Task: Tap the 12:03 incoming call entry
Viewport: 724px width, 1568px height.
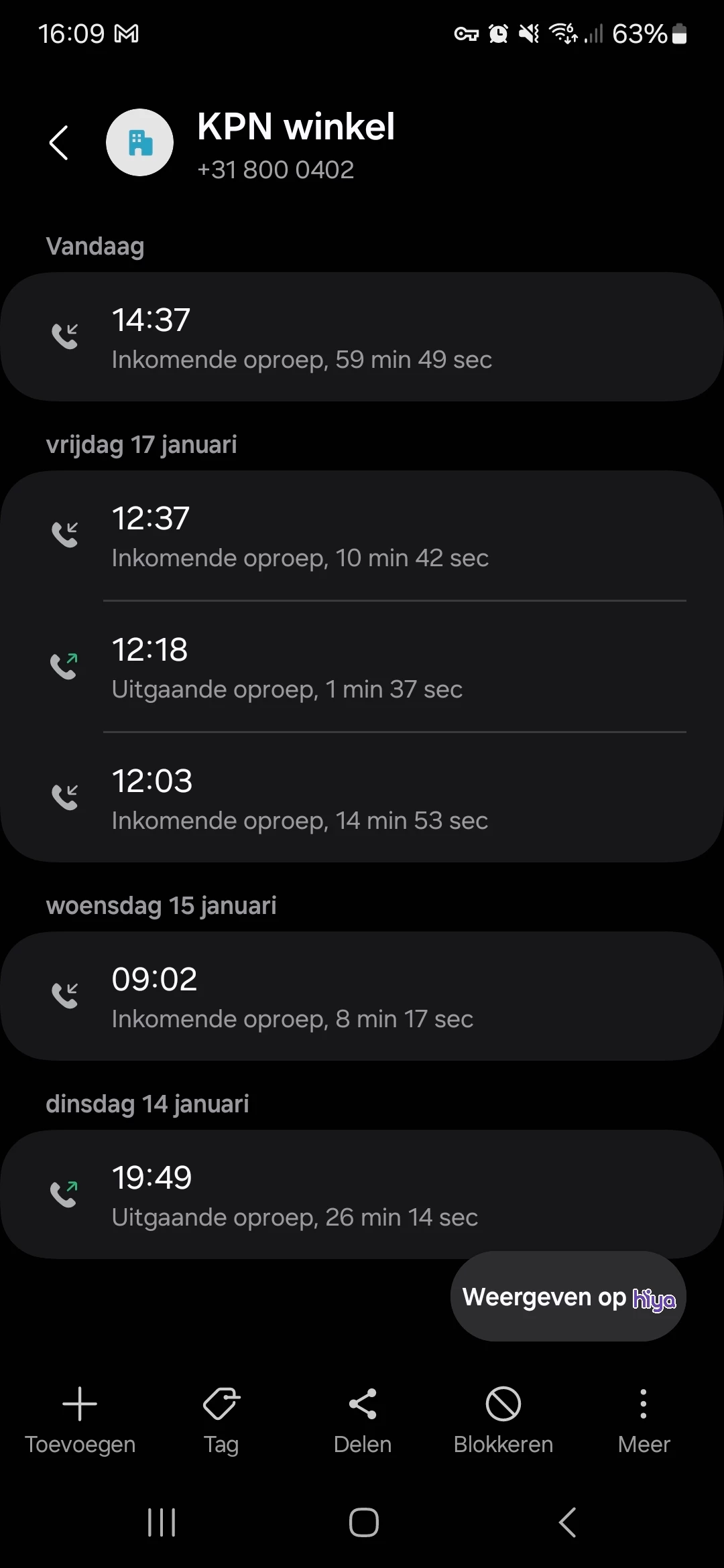Action: [x=362, y=799]
